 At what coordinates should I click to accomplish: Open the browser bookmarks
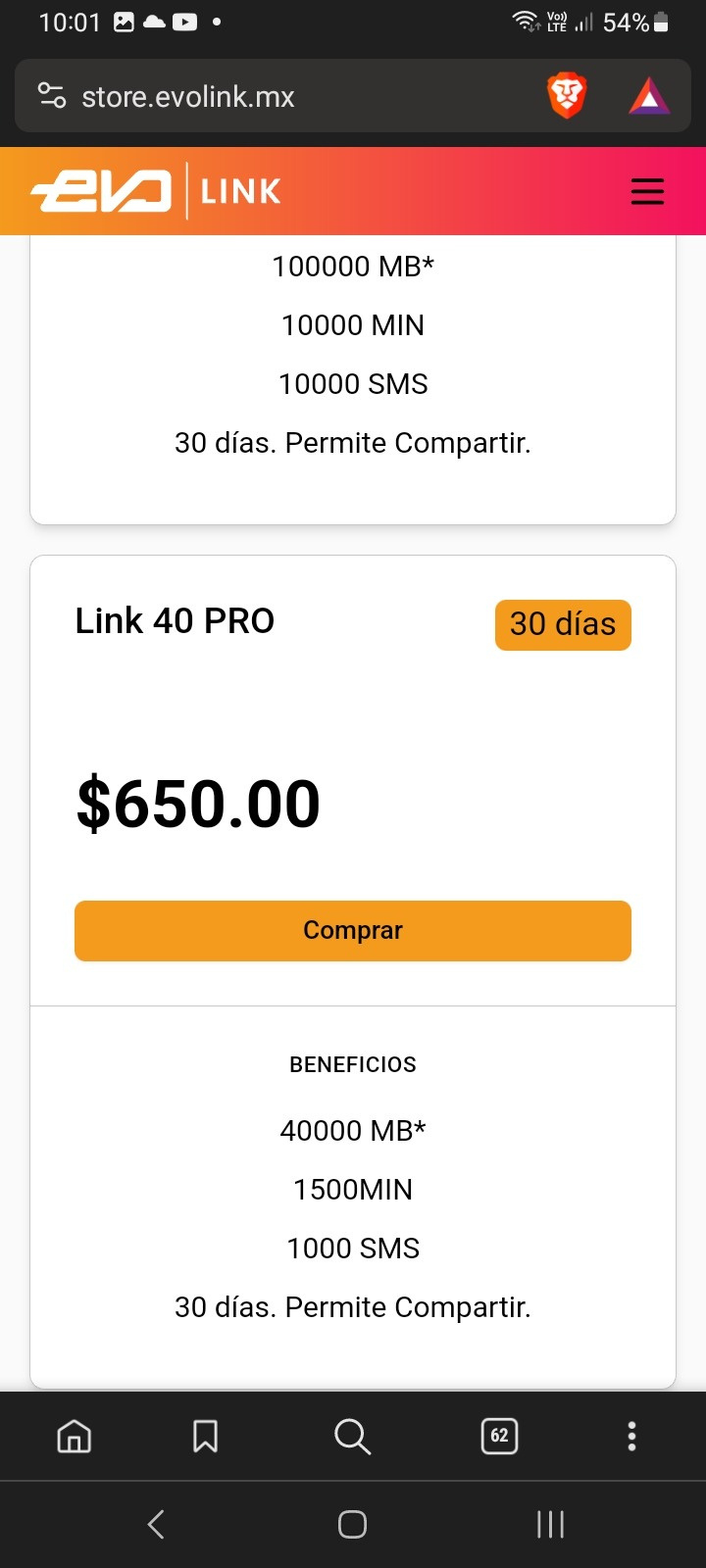click(x=205, y=1437)
